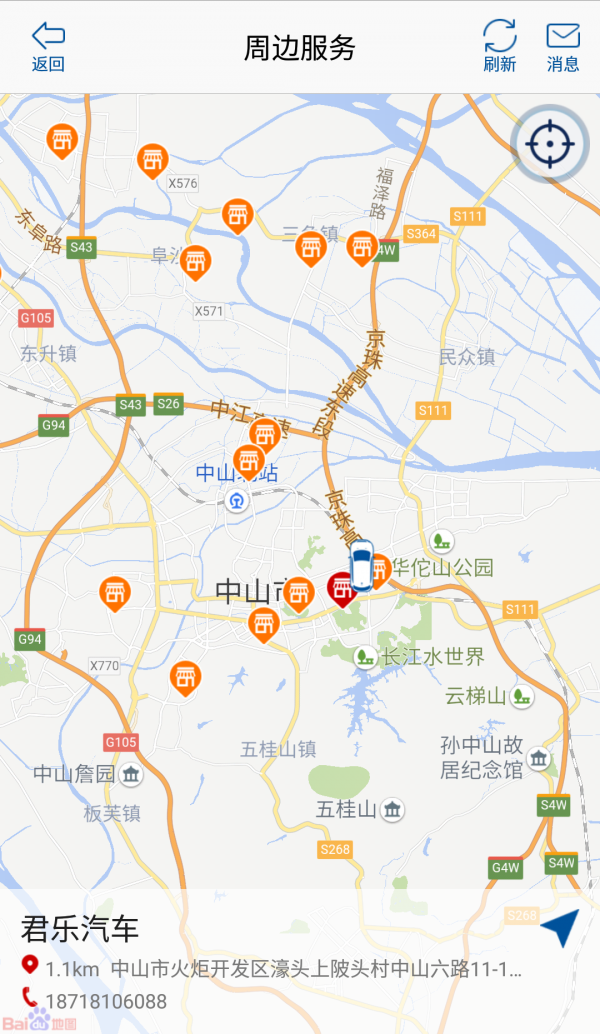
Task: Start navigation to 君乐汽车 with arrow icon
Action: tap(560, 927)
